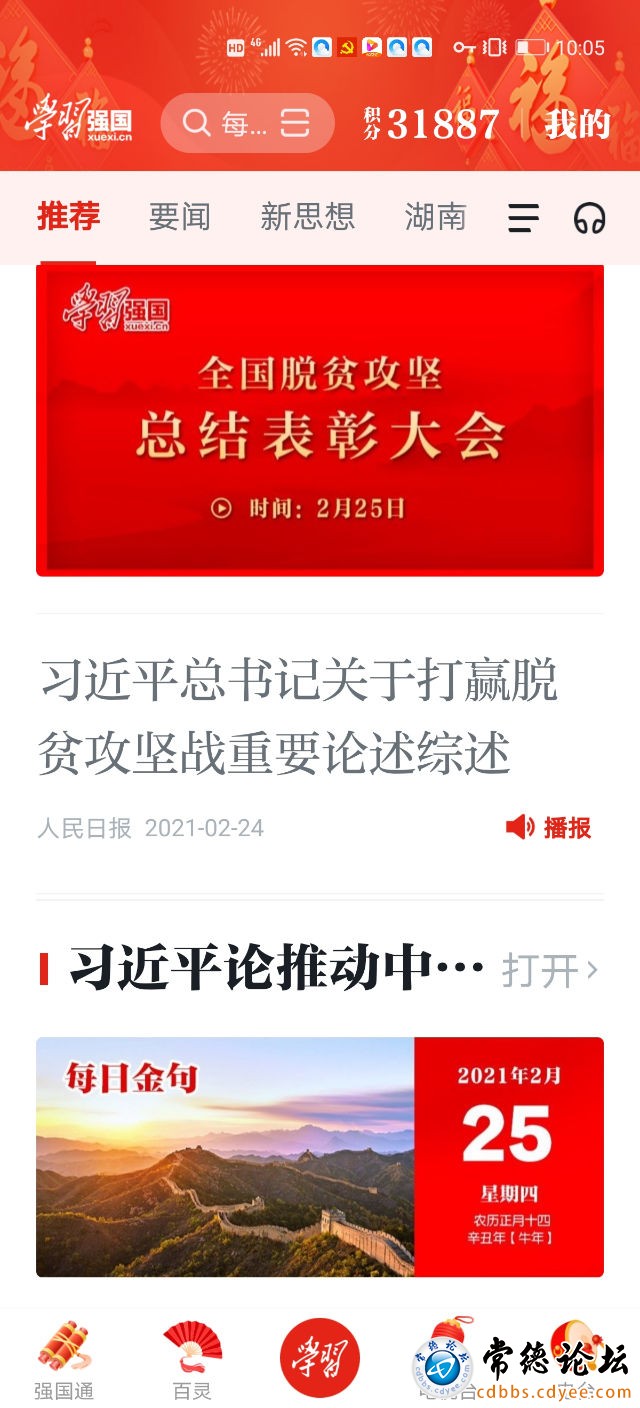Image resolution: width=640 pixels, height=1408 pixels.
Task: Select the 推荐 tab
Action: pos(69,216)
